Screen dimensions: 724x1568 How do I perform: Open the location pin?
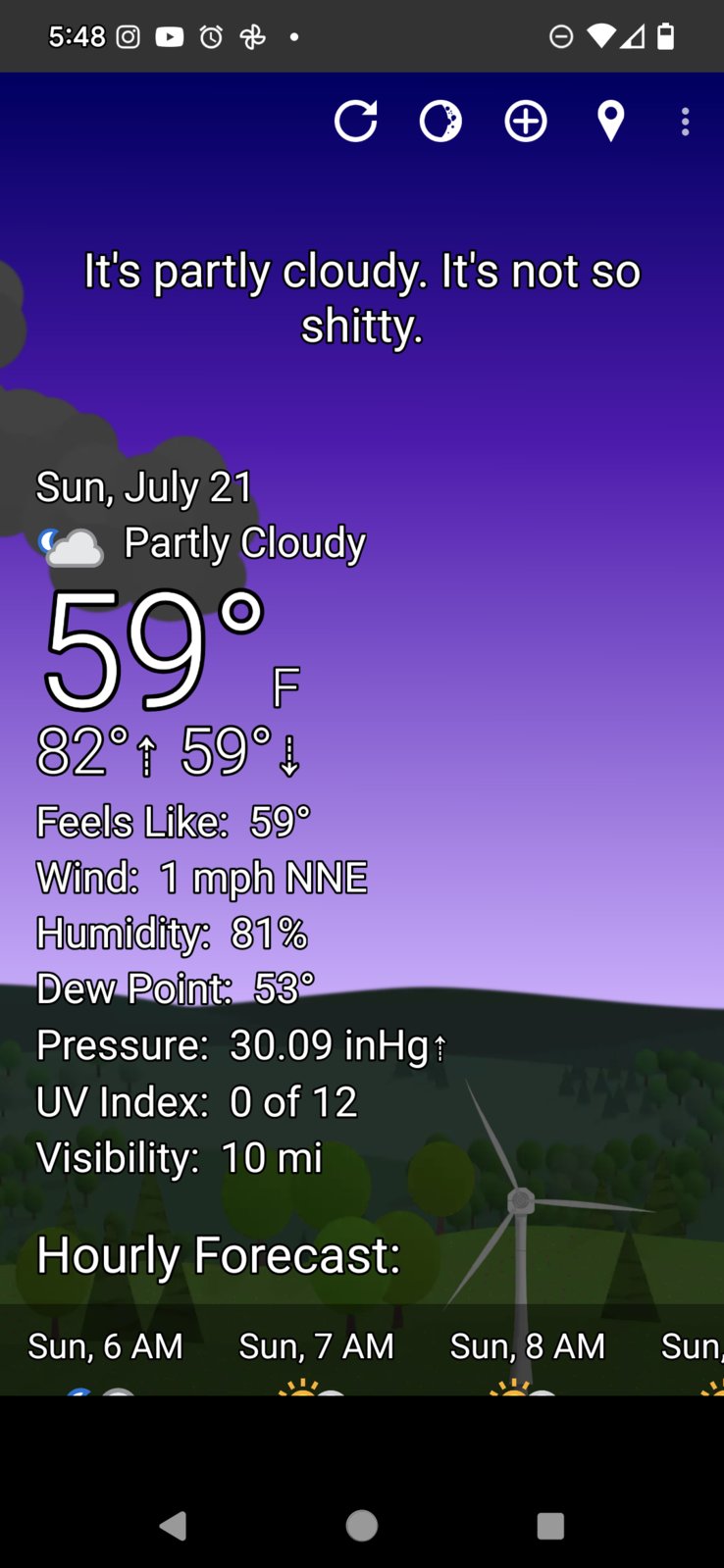tap(610, 122)
